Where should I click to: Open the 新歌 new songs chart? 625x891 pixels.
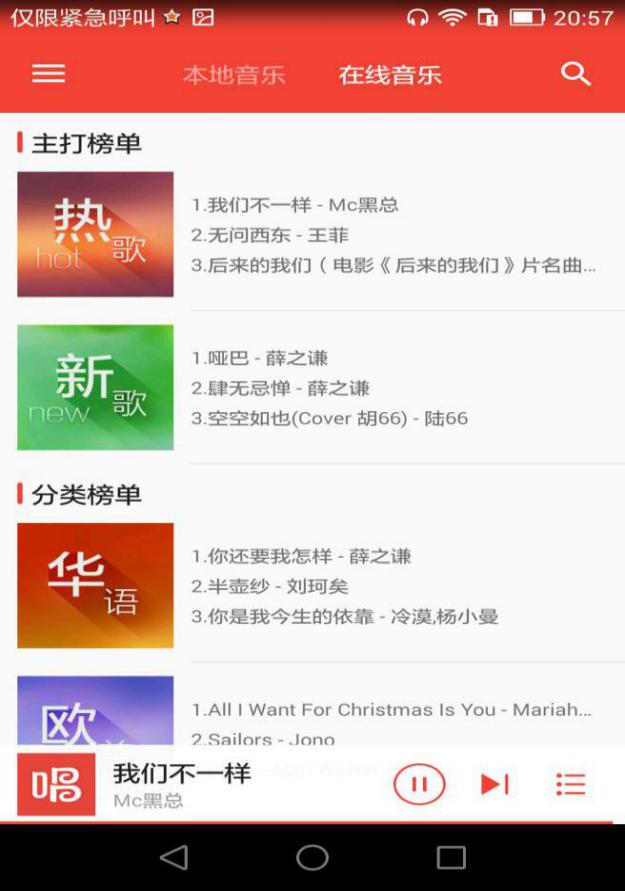[95, 387]
